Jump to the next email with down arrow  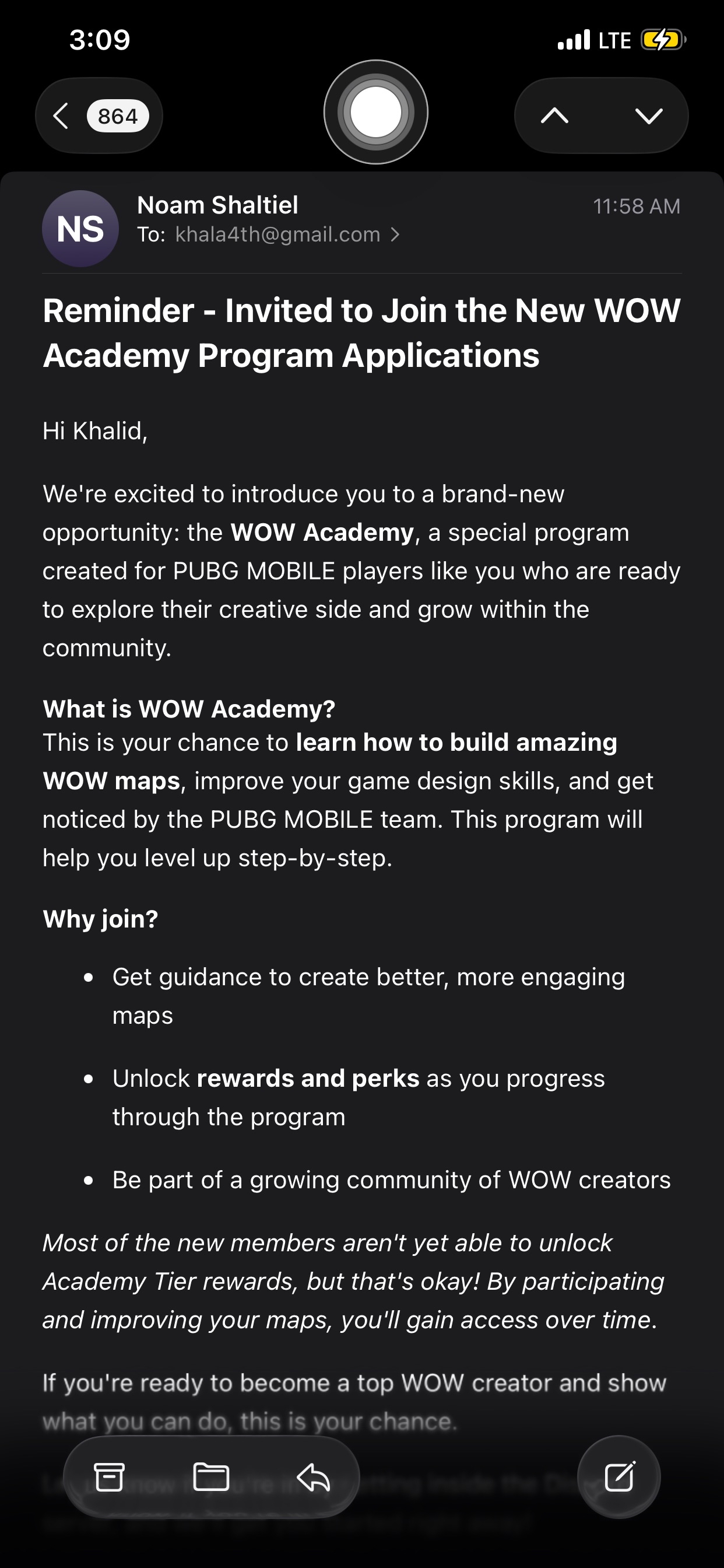[x=649, y=116]
